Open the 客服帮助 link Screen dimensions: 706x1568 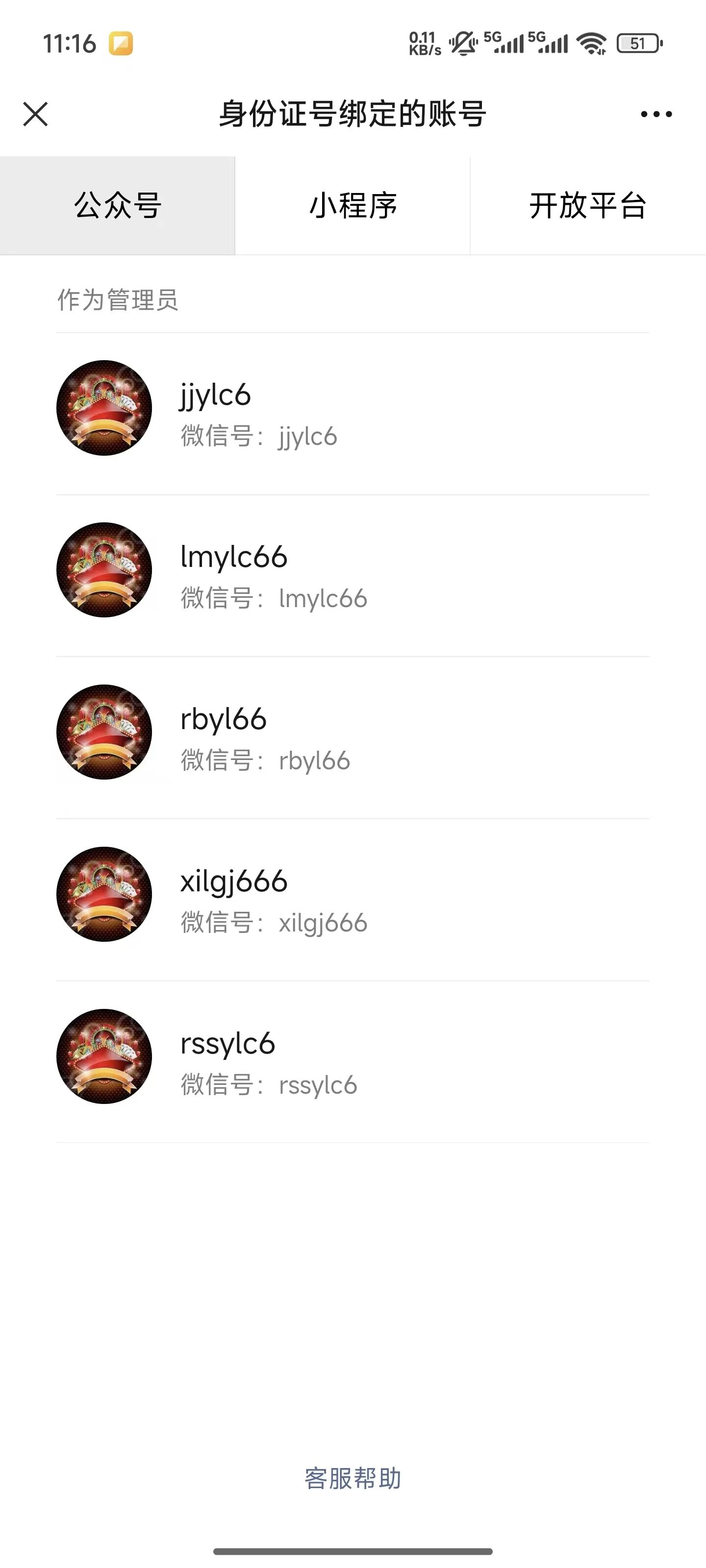(x=353, y=1478)
